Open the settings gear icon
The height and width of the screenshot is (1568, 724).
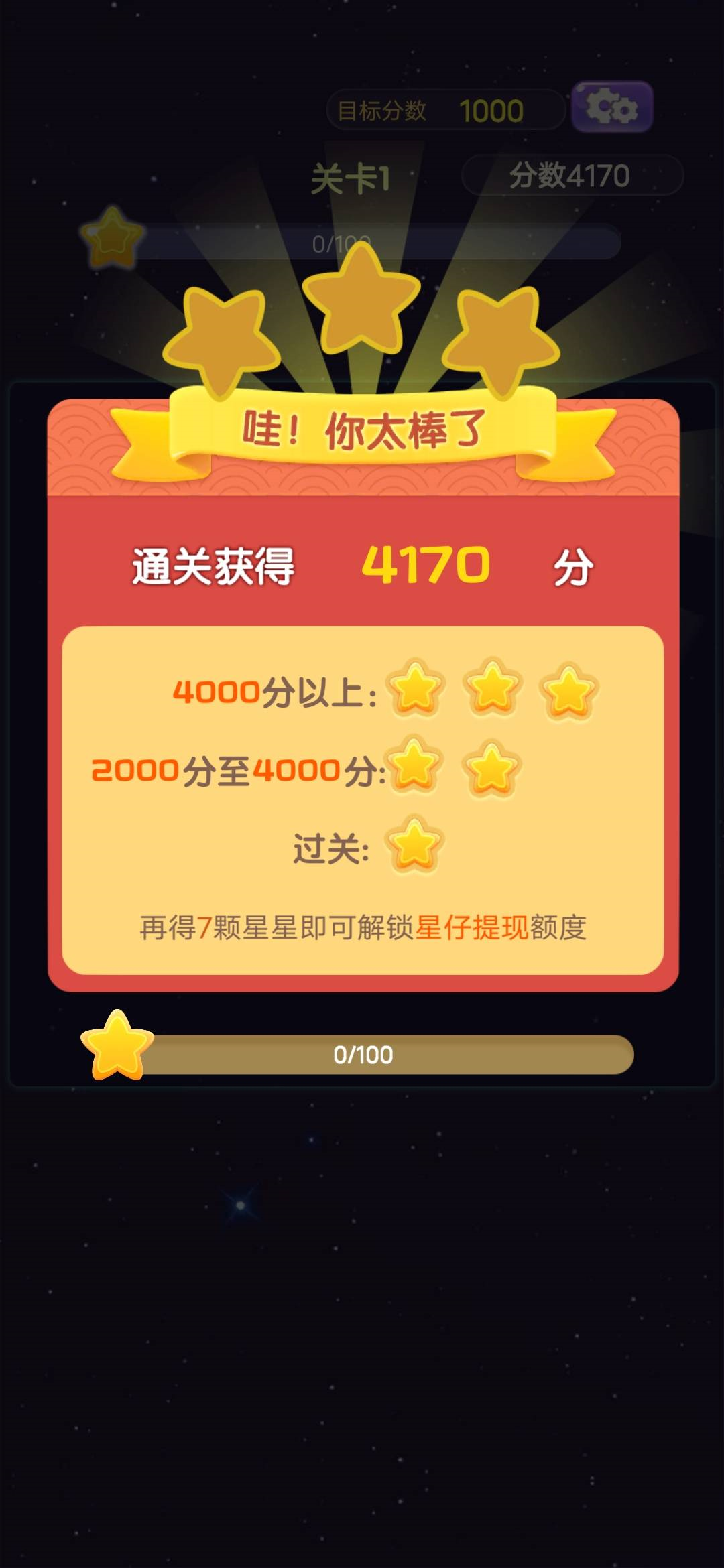click(611, 107)
